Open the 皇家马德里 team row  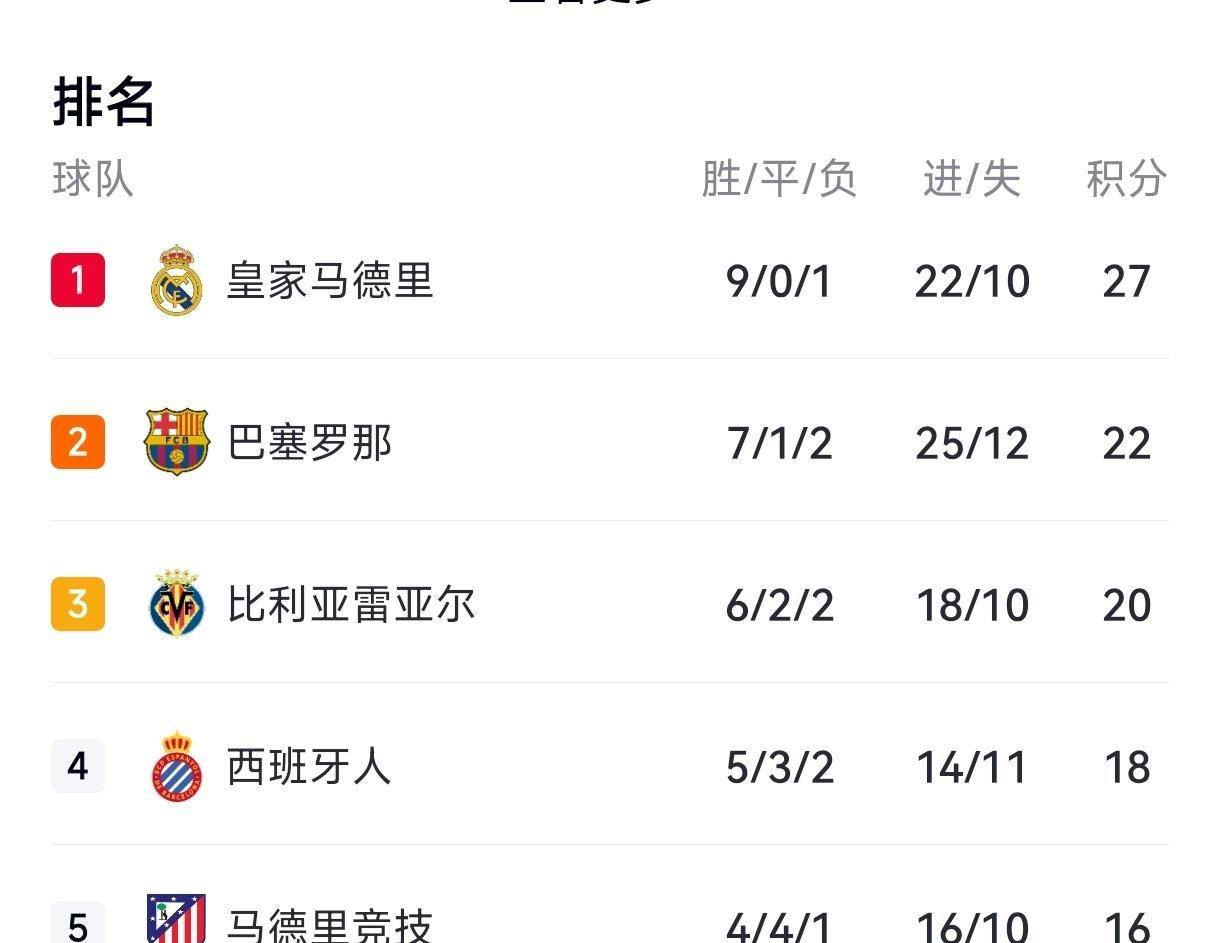[329, 281]
